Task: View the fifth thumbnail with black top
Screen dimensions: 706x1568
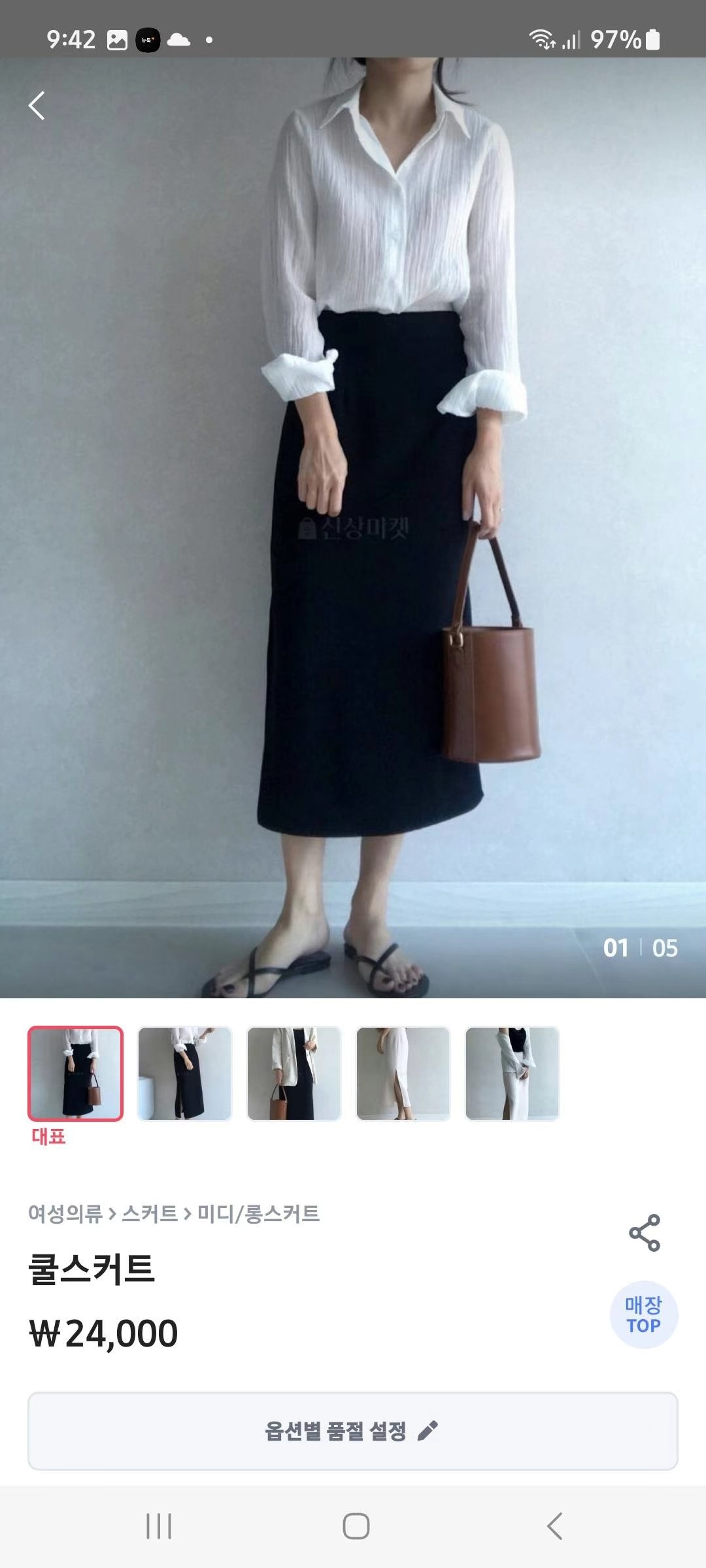Action: (512, 1073)
